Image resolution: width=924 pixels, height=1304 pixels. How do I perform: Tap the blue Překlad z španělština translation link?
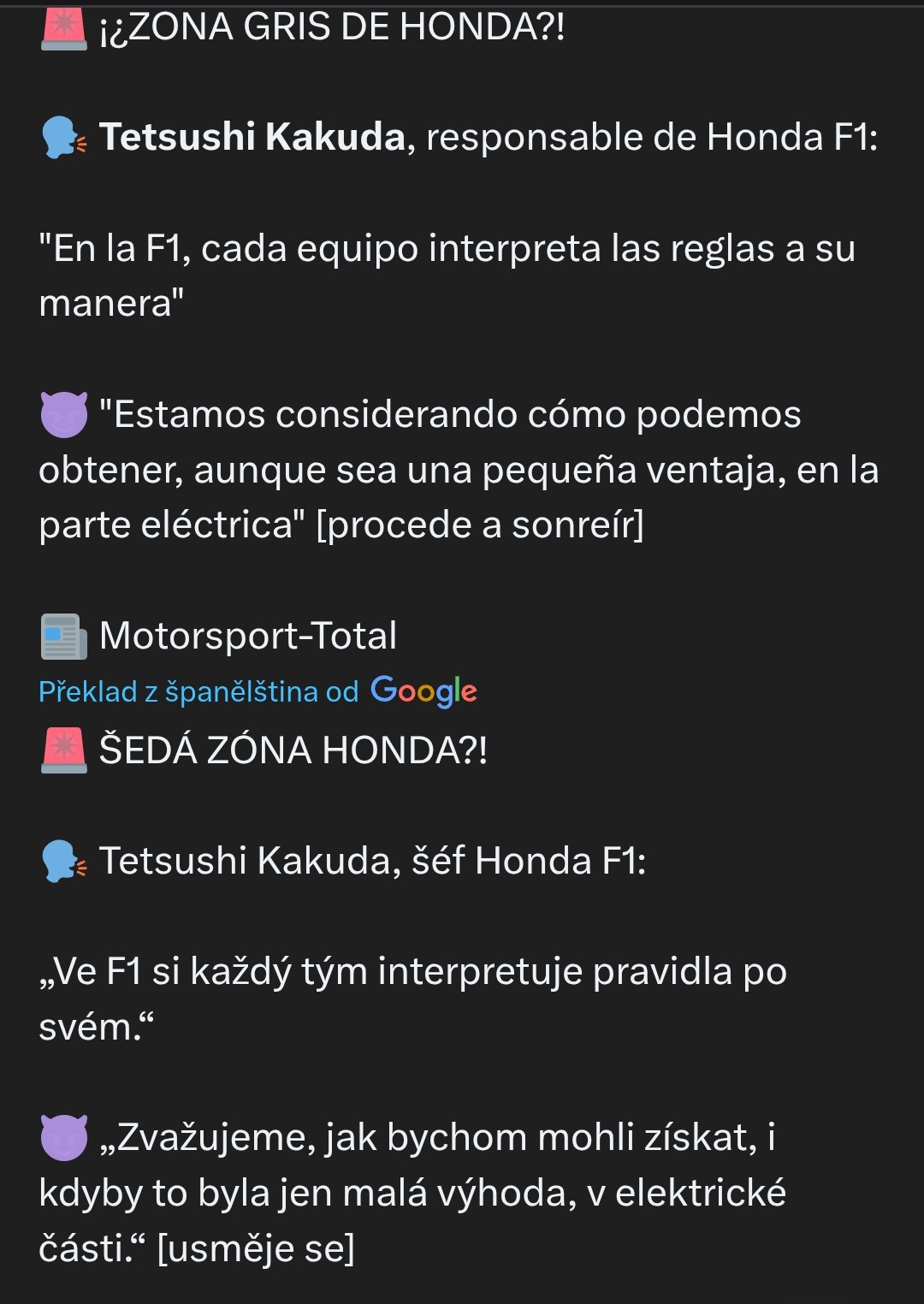(x=198, y=691)
